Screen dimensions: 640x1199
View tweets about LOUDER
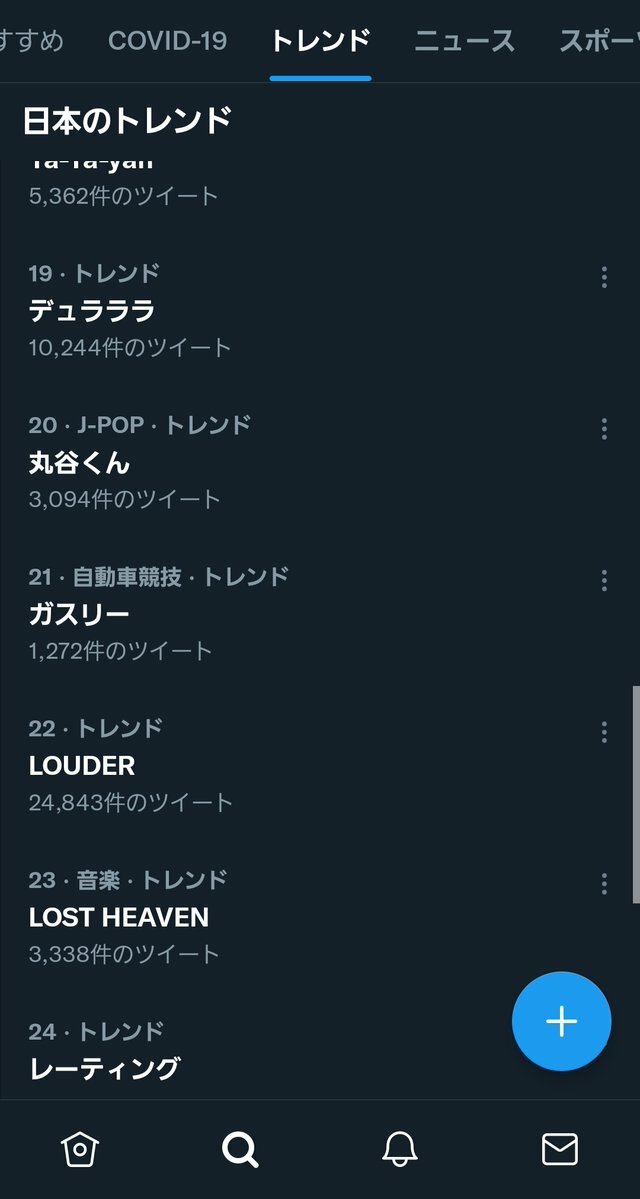pos(82,766)
